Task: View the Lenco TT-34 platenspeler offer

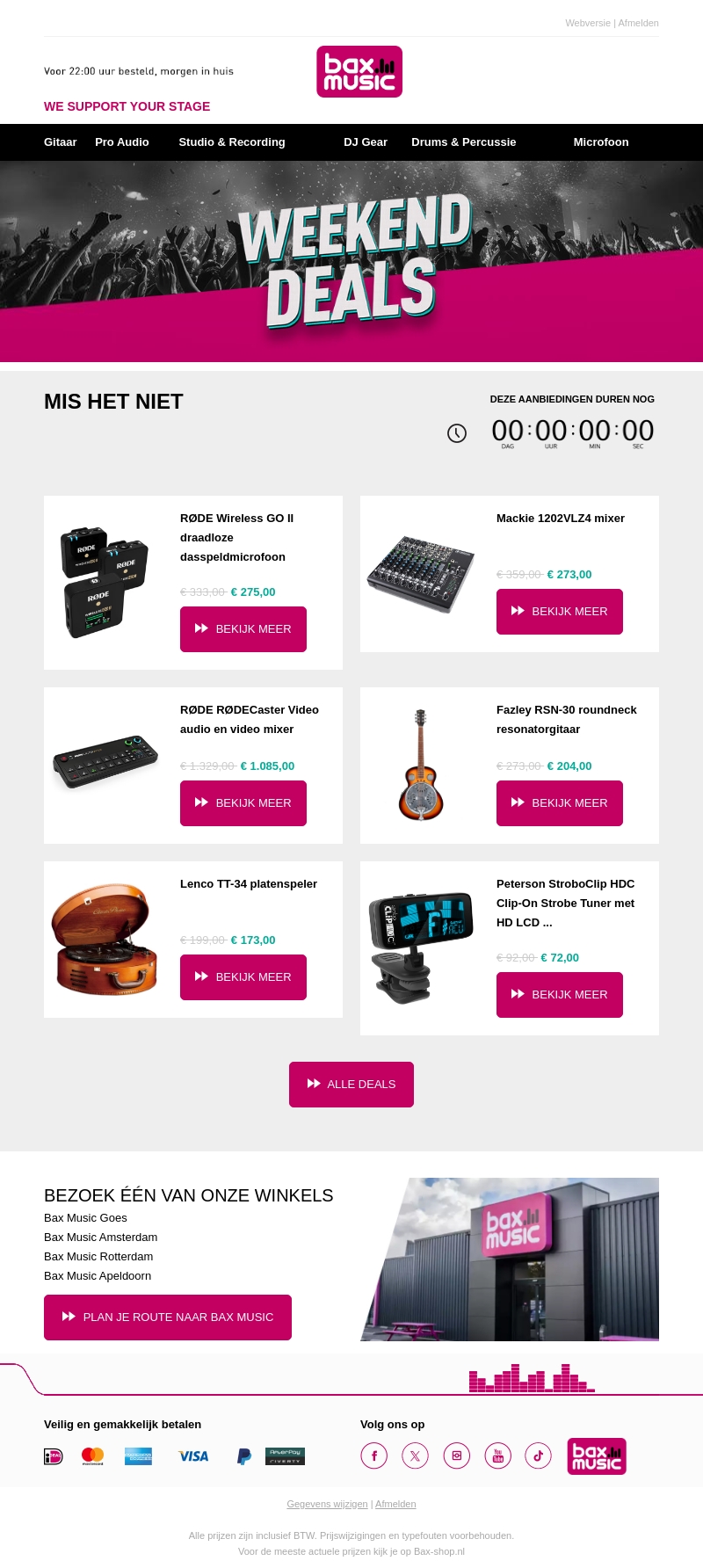Action: click(243, 977)
